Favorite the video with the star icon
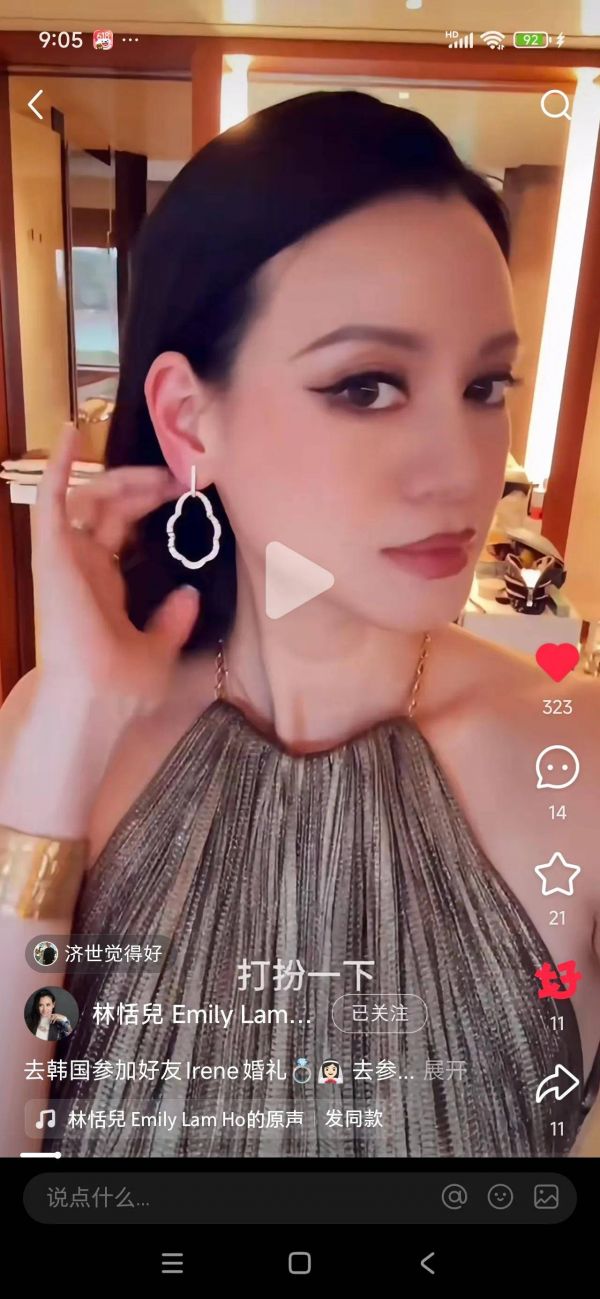600x1299 pixels. (x=557, y=874)
